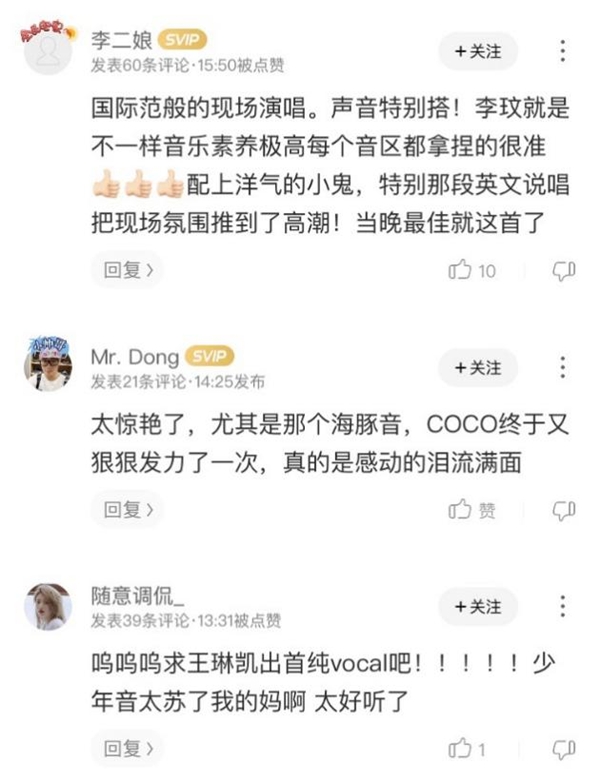Open the overflow menu on Mr. Dong's comment

564,367
